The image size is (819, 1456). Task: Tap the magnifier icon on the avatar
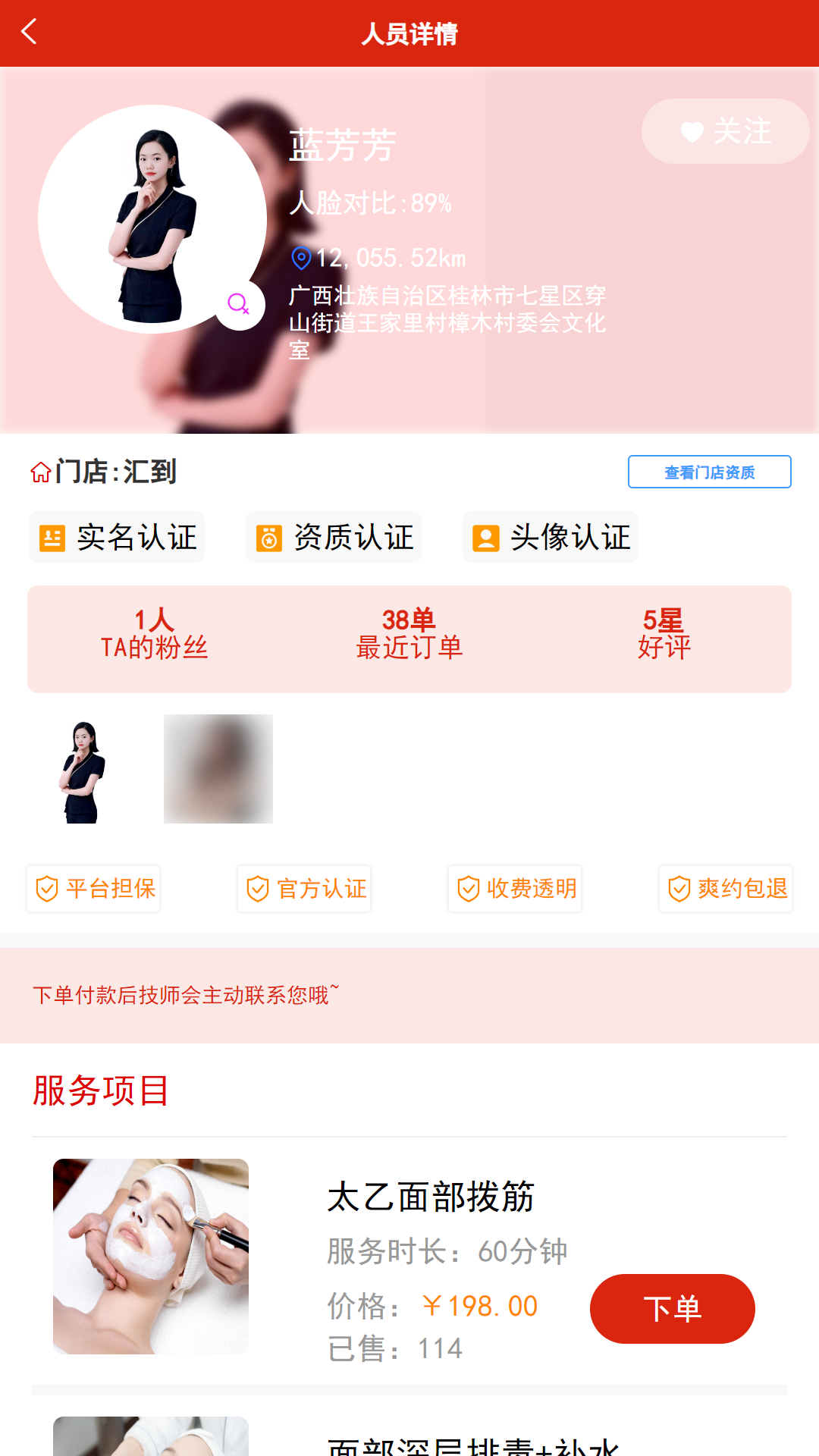pyautogui.click(x=239, y=305)
